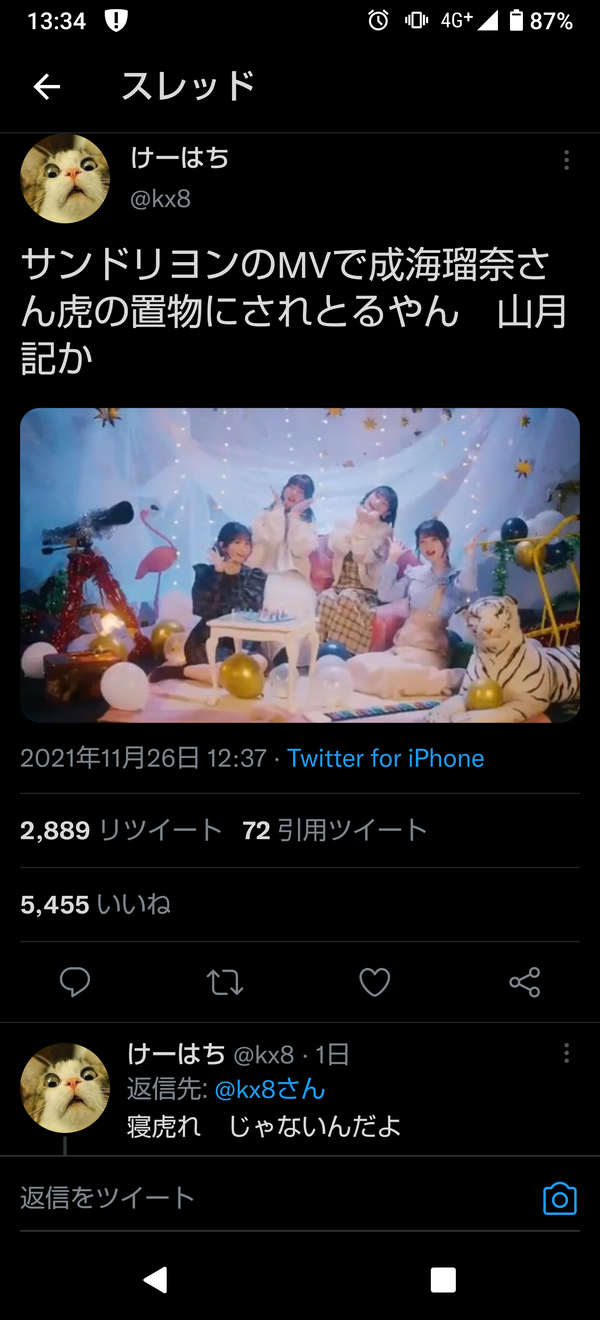Reply to the tweet via comment icon
The height and width of the screenshot is (1320, 600).
point(75,982)
